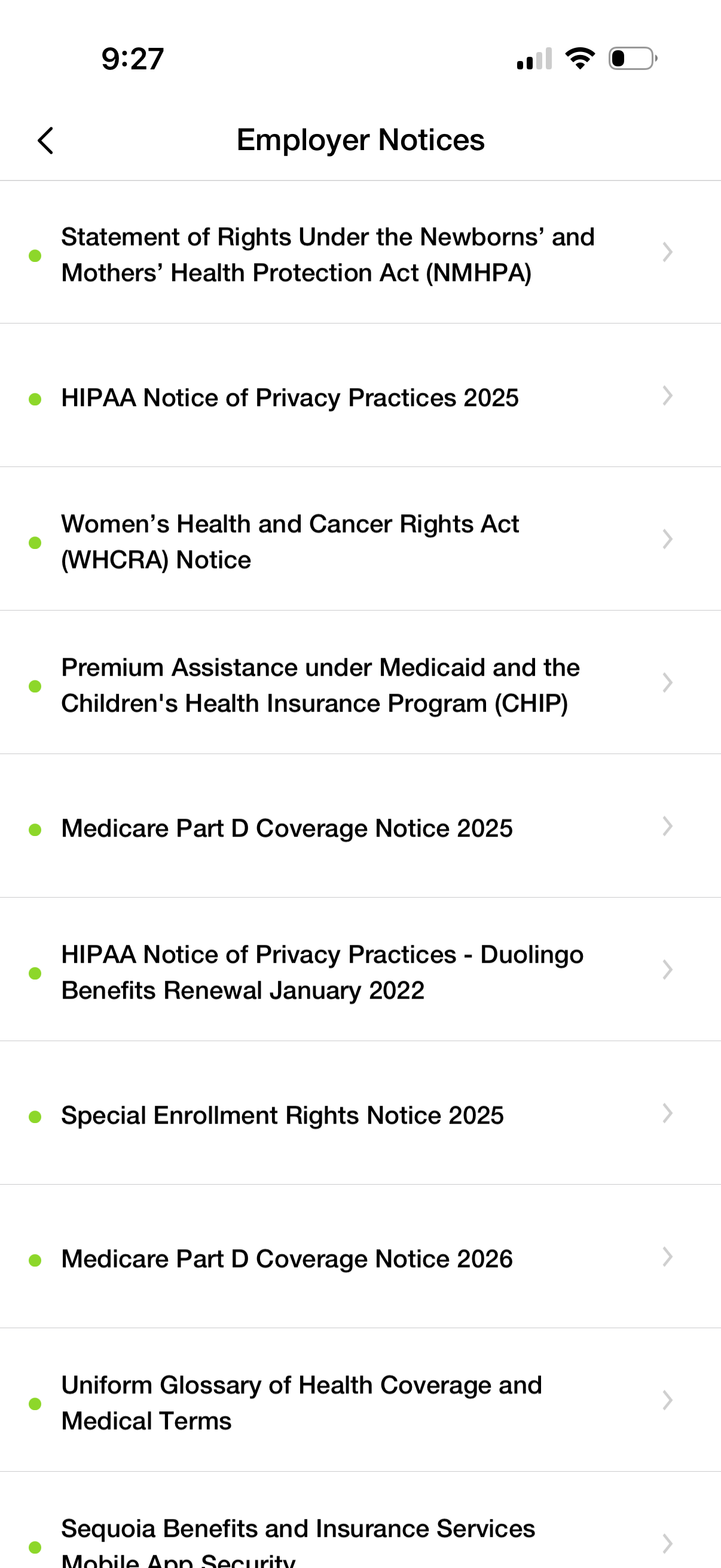Tap the cellular signal icon
This screenshot has width=721, height=1568.
pos(534,58)
